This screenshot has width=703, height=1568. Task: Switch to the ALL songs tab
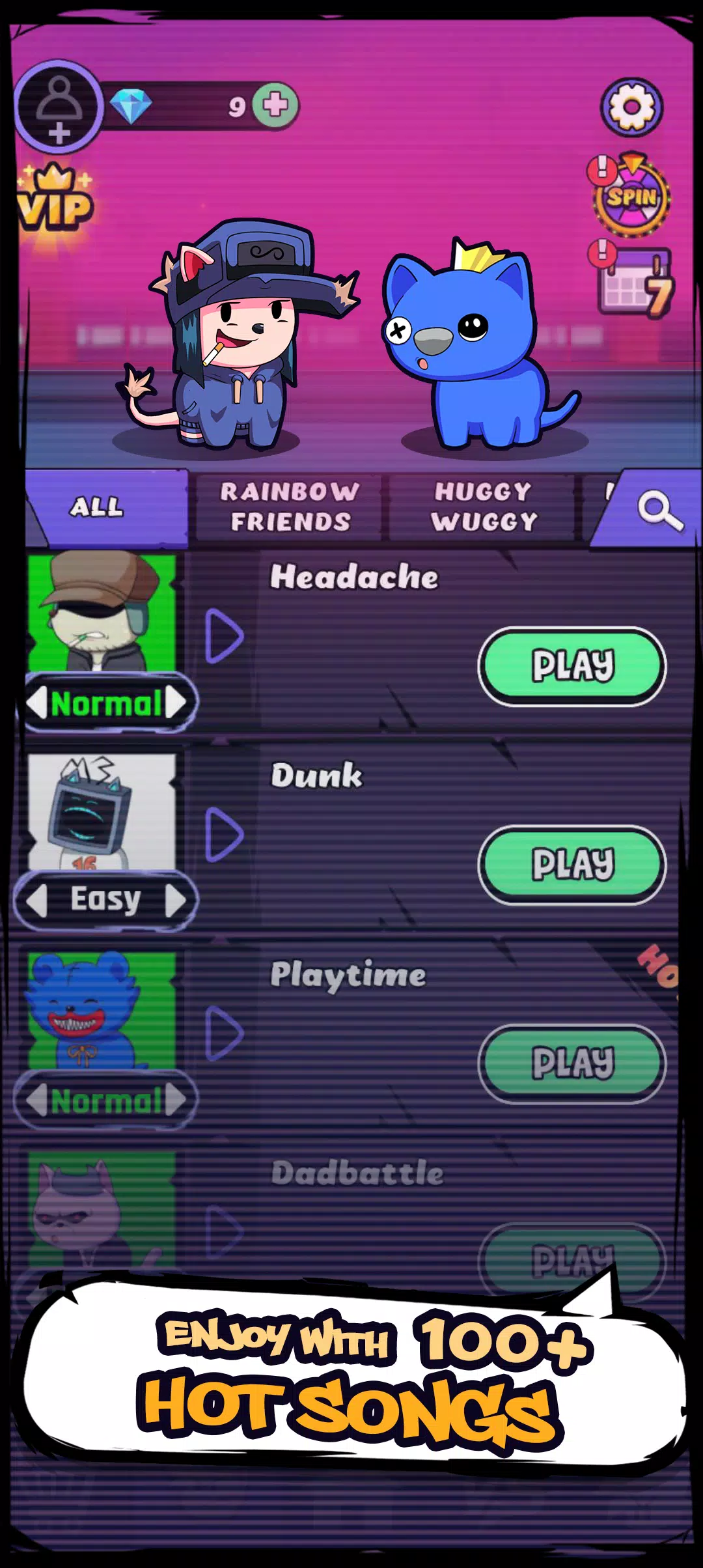[x=98, y=507]
